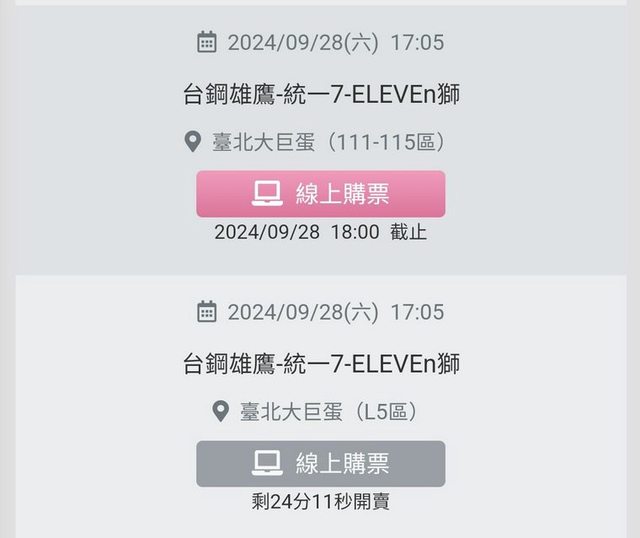Tap pink 線上購票 button for 111-115區
The height and width of the screenshot is (538, 640).
click(320, 194)
